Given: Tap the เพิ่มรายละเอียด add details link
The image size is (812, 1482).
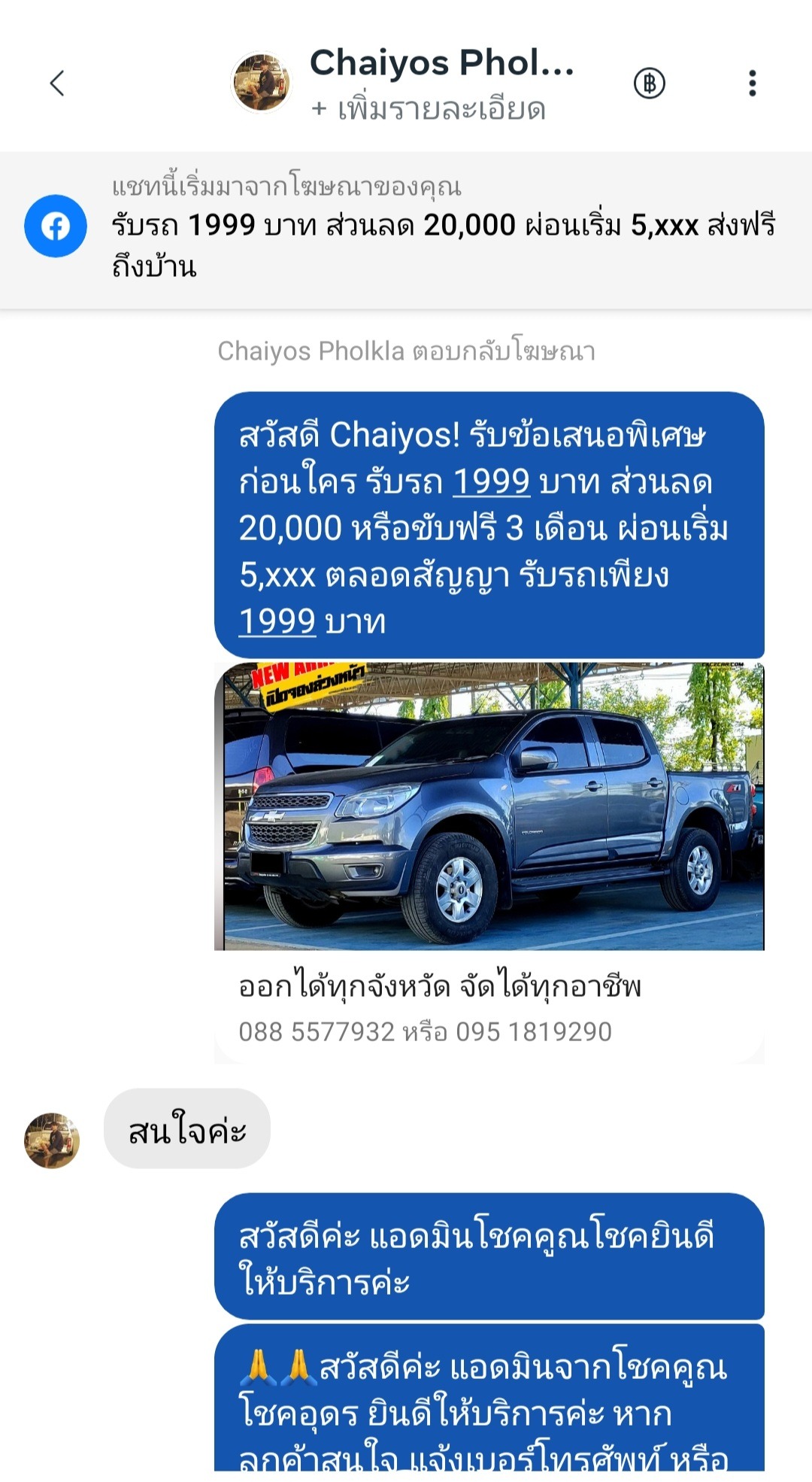Looking at the screenshot, I should pyautogui.click(x=429, y=110).
